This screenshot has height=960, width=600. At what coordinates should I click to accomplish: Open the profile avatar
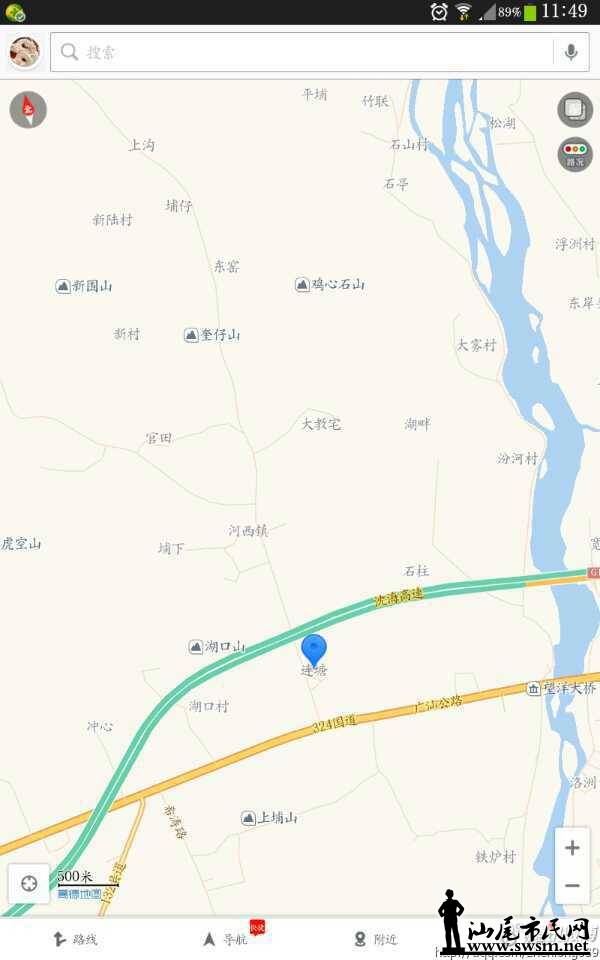click(x=24, y=52)
